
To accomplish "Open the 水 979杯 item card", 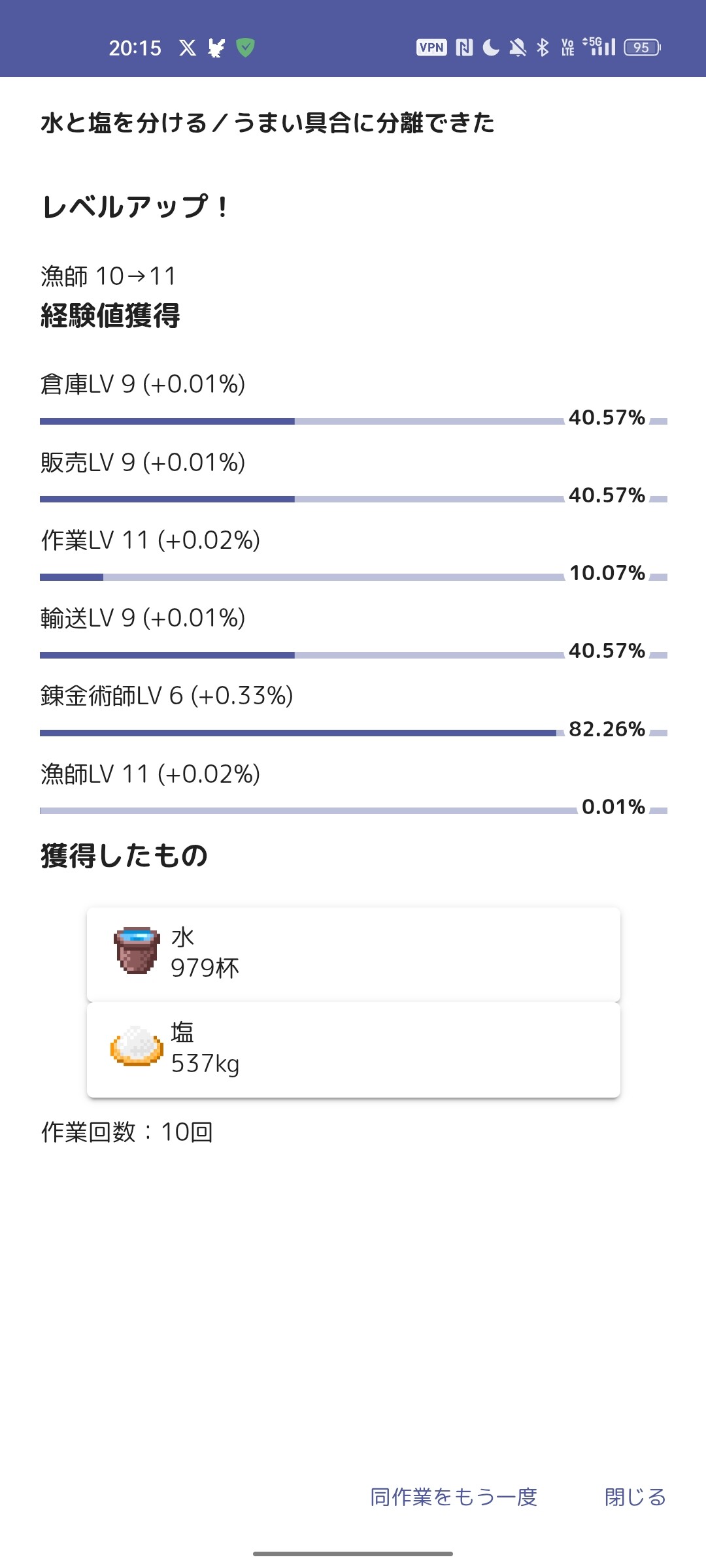I will 354,954.
